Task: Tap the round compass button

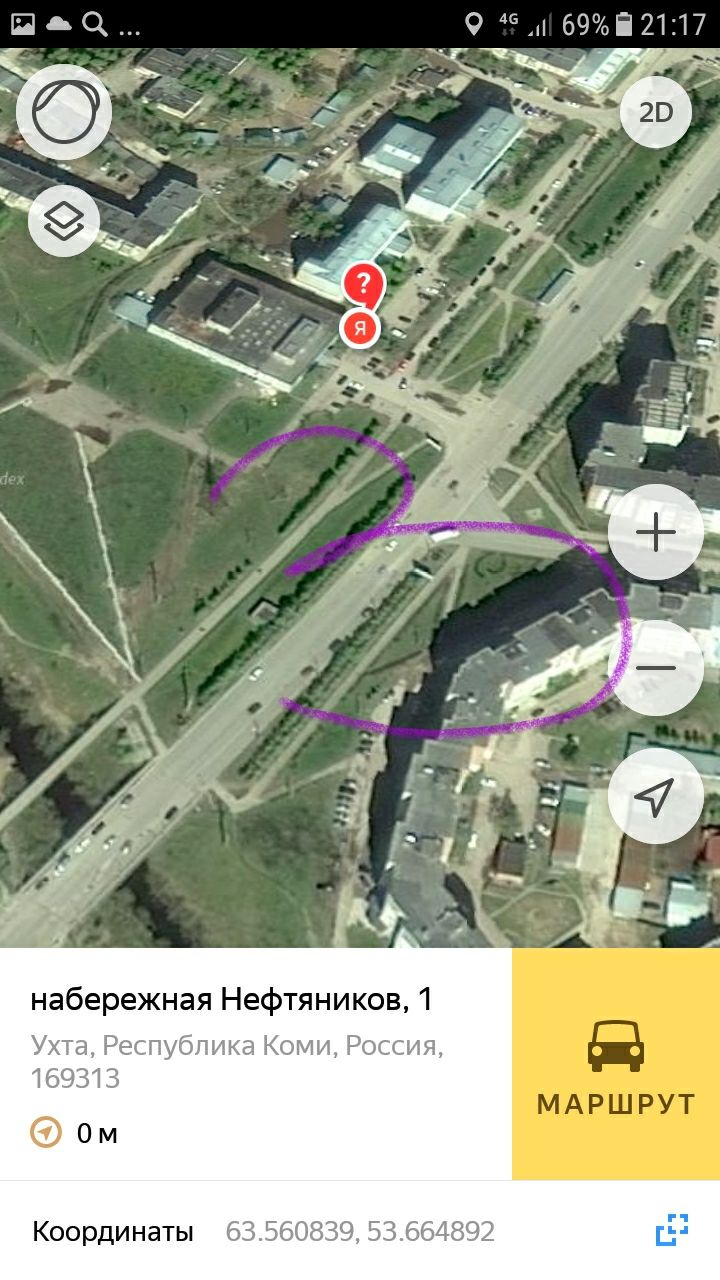Action: click(64, 111)
